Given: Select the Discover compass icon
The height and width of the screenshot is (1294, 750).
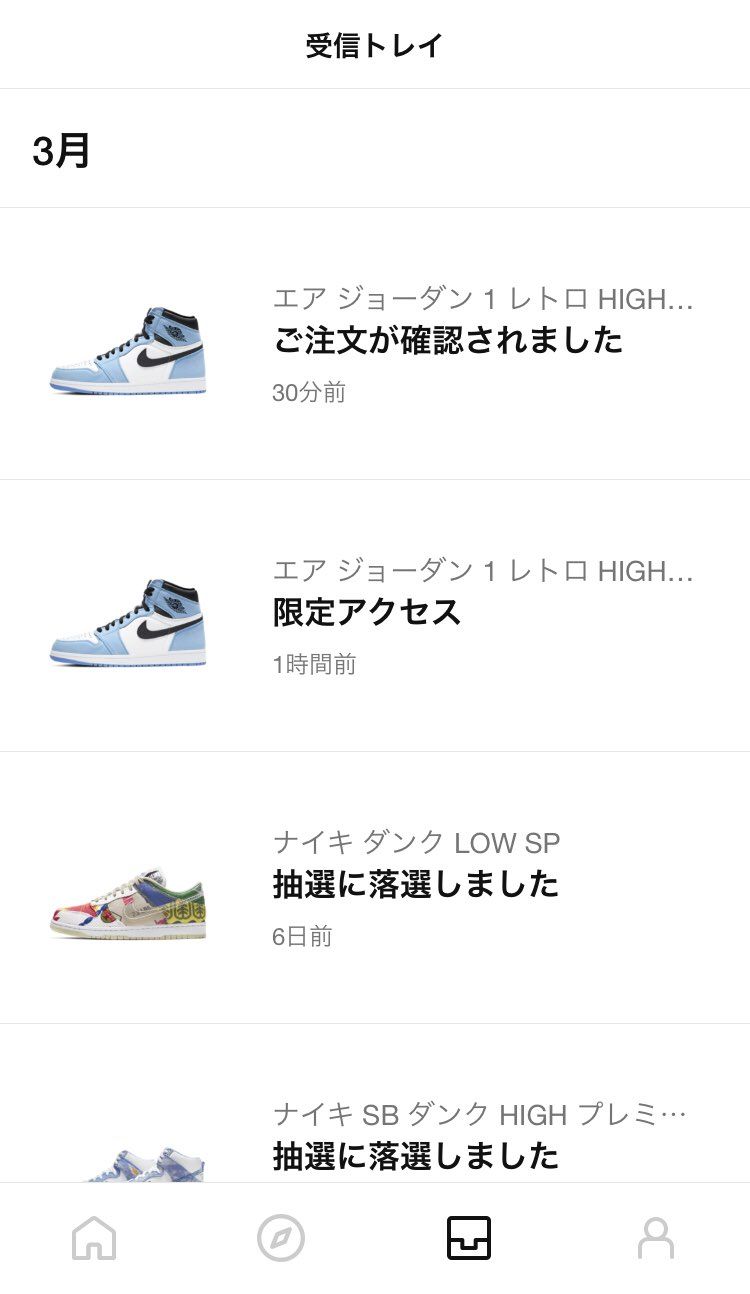Looking at the screenshot, I should [281, 1238].
